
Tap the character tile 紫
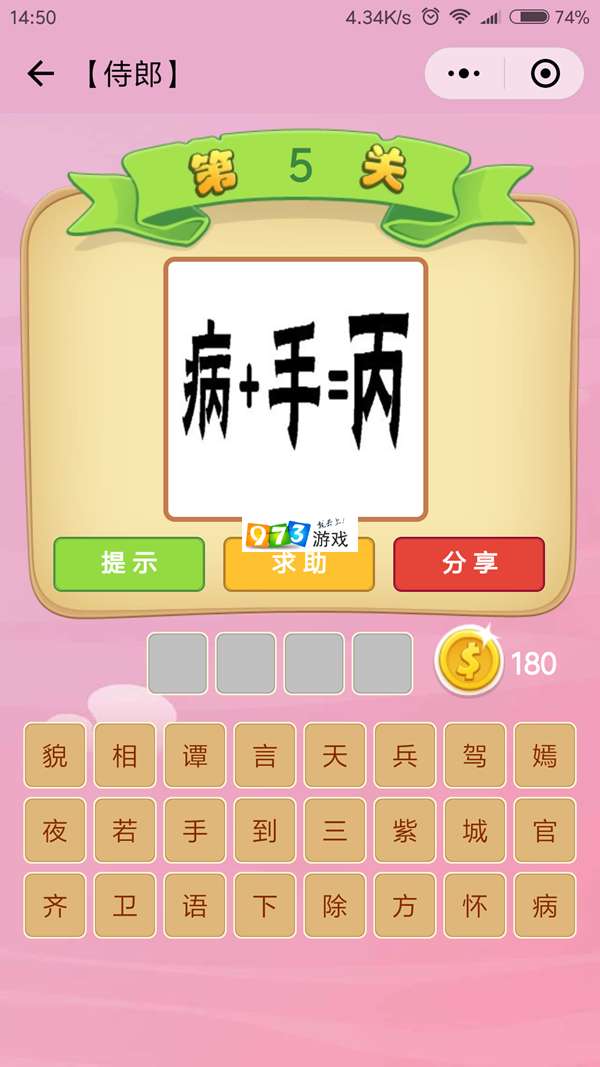pyautogui.click(x=405, y=831)
